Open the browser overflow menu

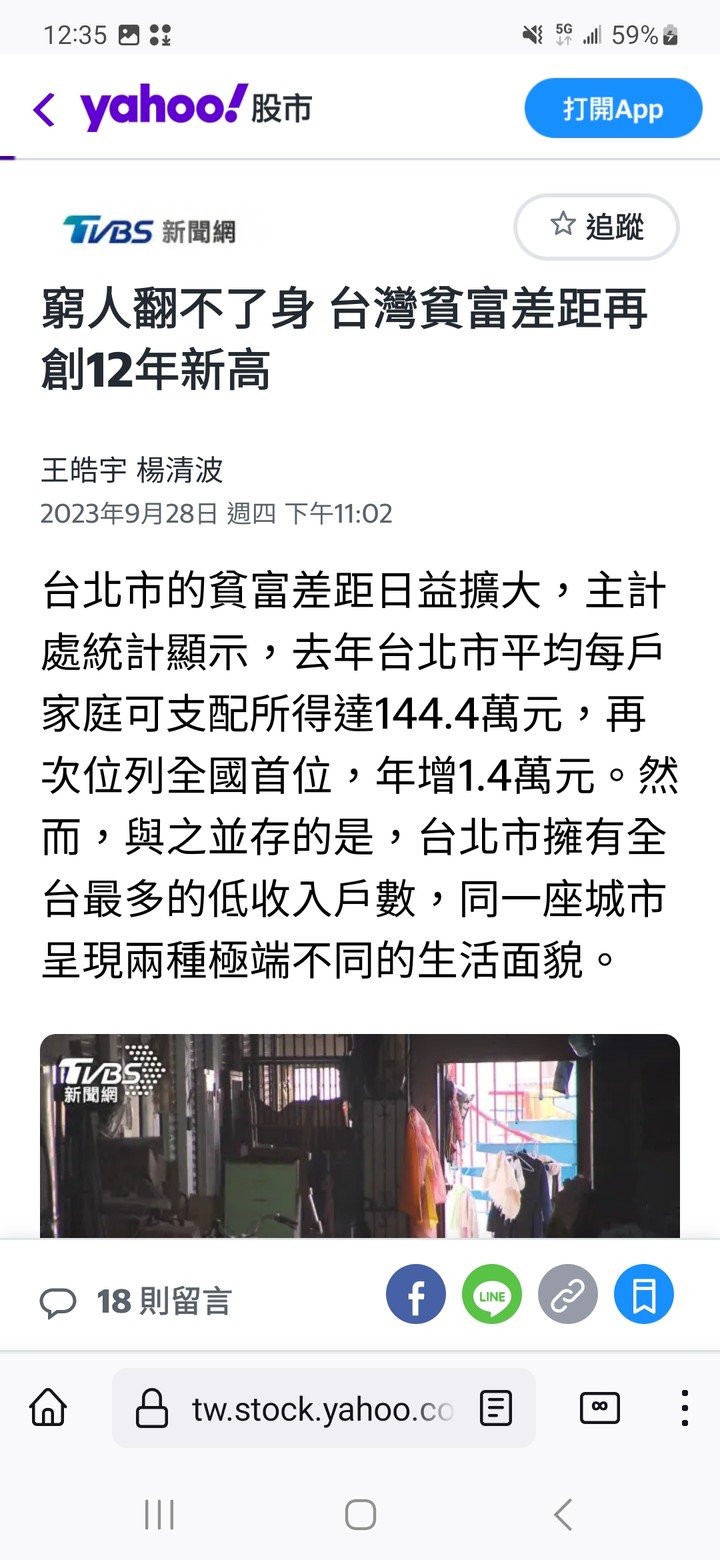point(684,1408)
